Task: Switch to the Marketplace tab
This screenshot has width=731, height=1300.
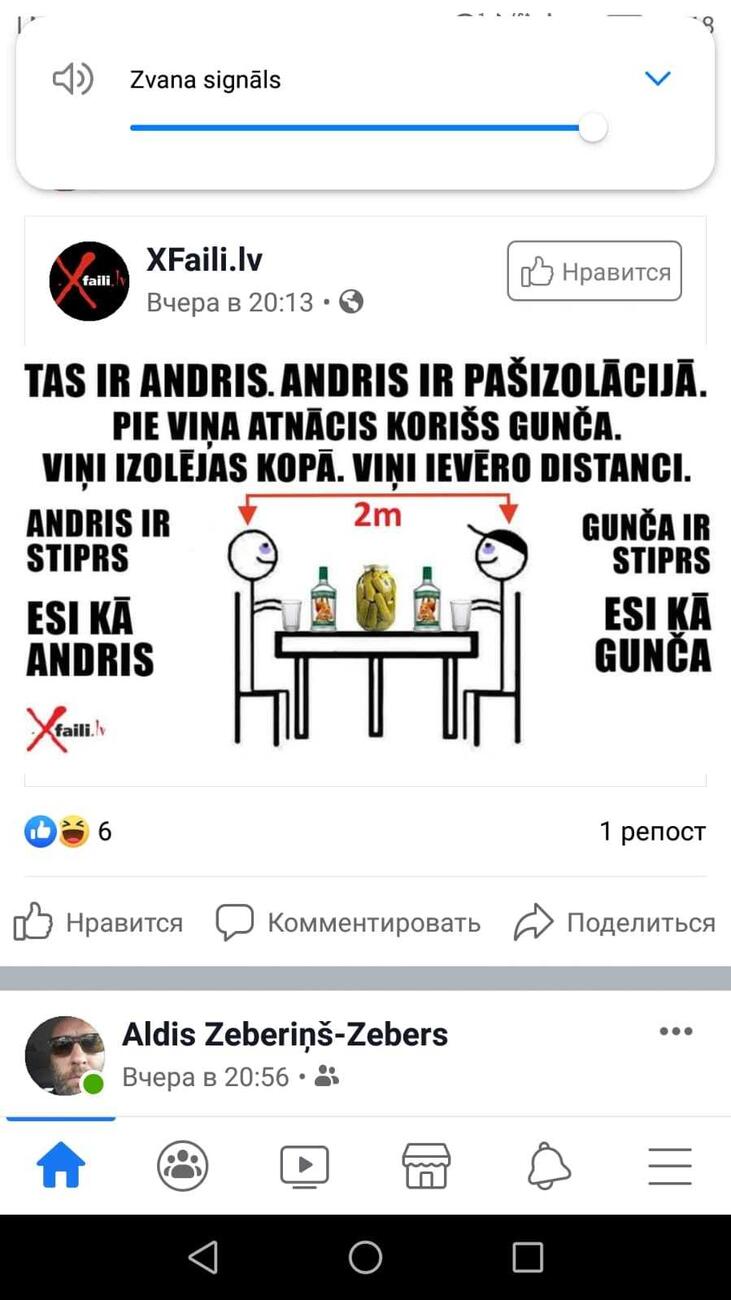Action: (426, 1165)
